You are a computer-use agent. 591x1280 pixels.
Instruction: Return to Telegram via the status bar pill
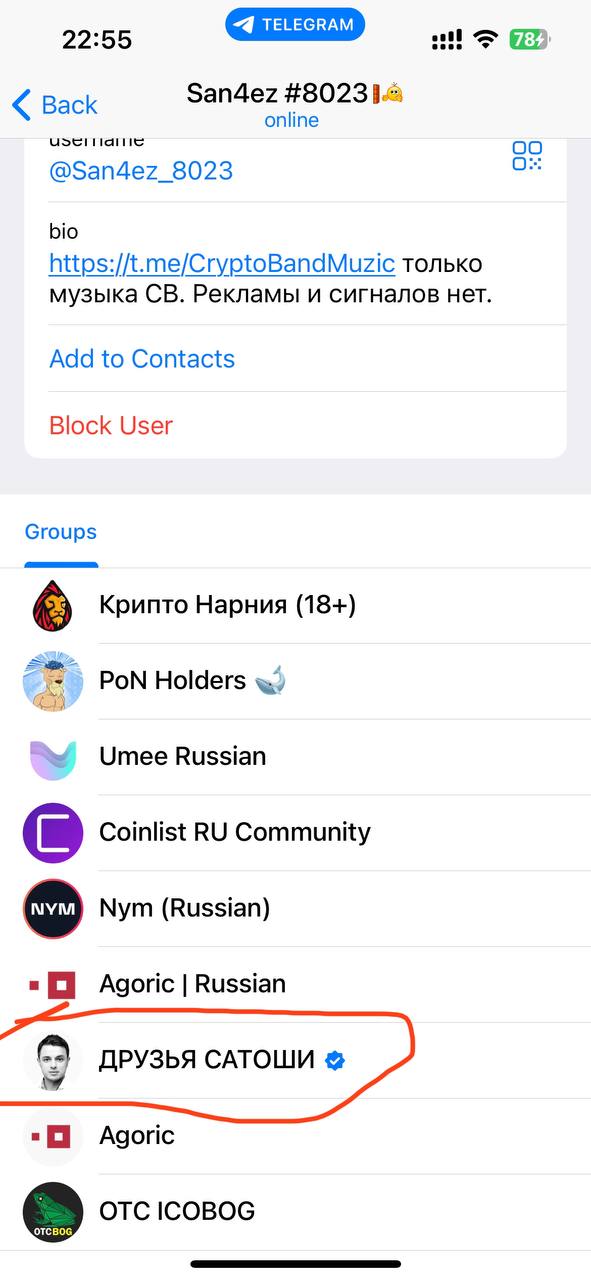coord(295,25)
